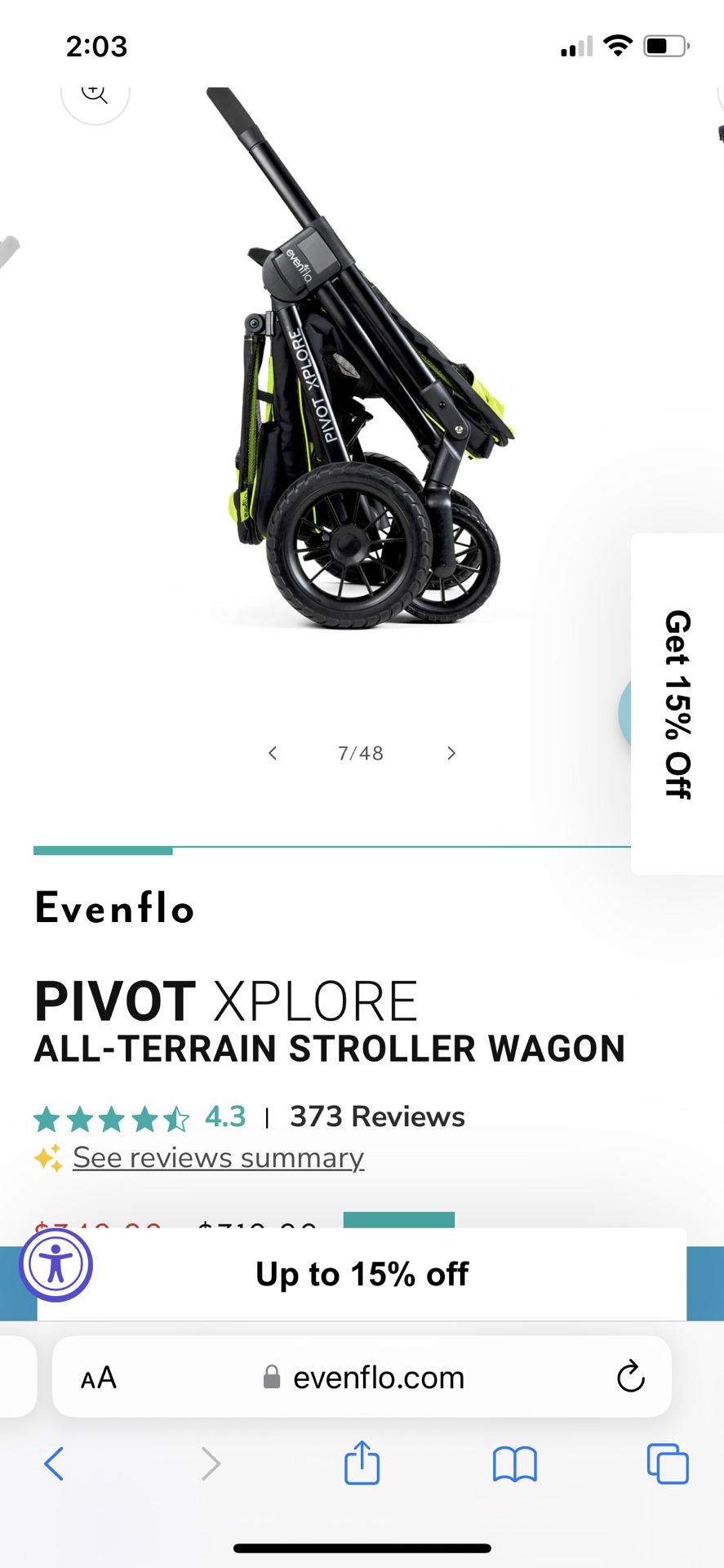
Task: Tap 373 Reviews to view reviews
Action: coord(376,1116)
